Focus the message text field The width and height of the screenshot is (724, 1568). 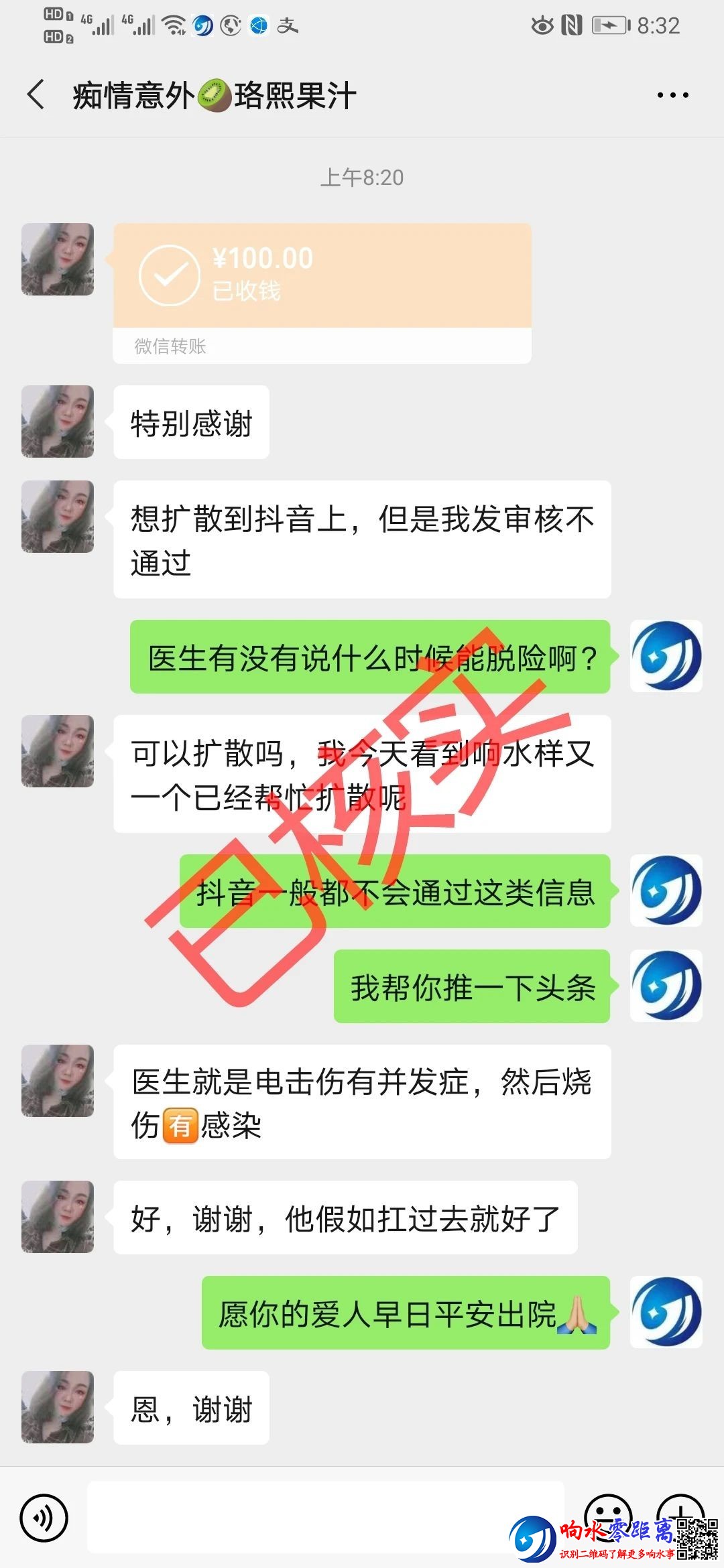[325, 1518]
